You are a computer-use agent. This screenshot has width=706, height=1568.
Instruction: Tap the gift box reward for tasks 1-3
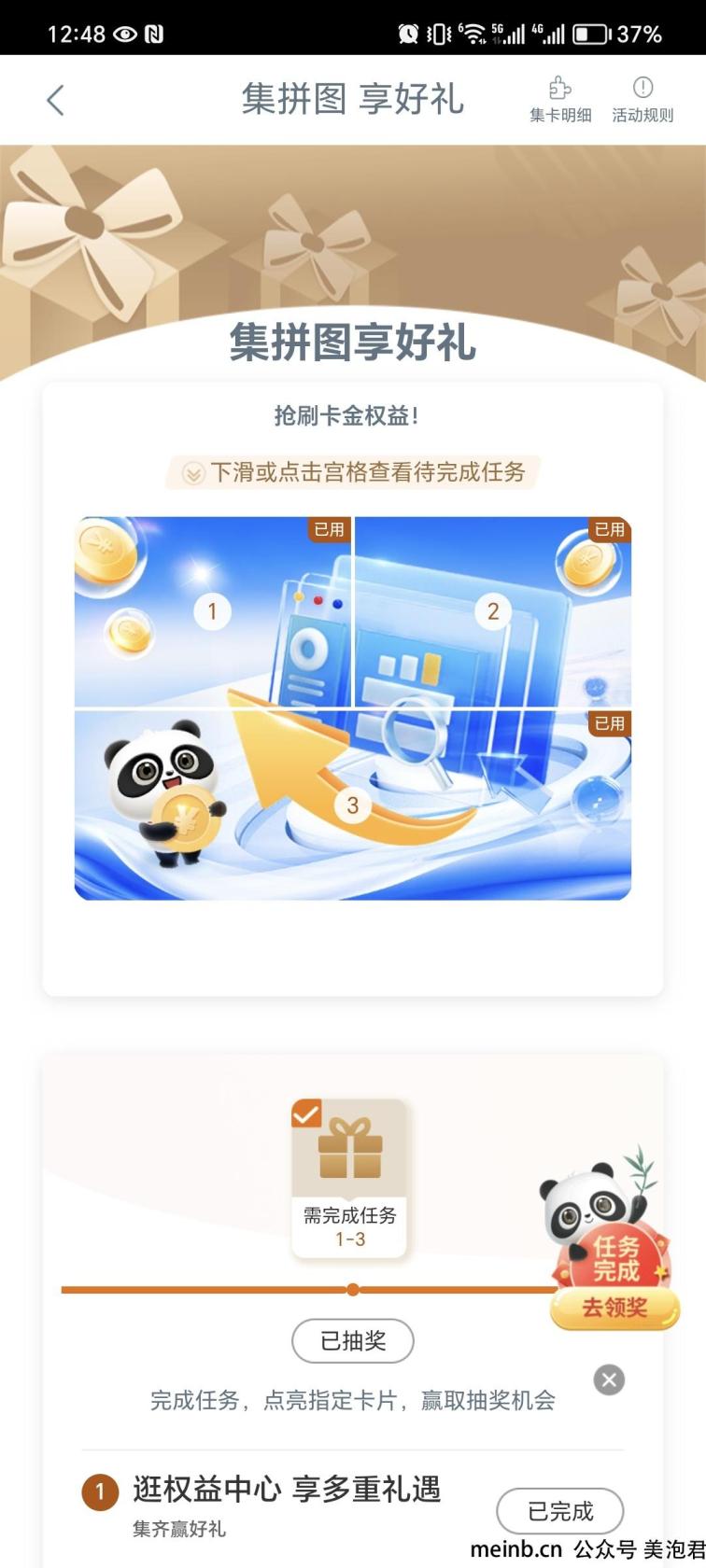[350, 1152]
